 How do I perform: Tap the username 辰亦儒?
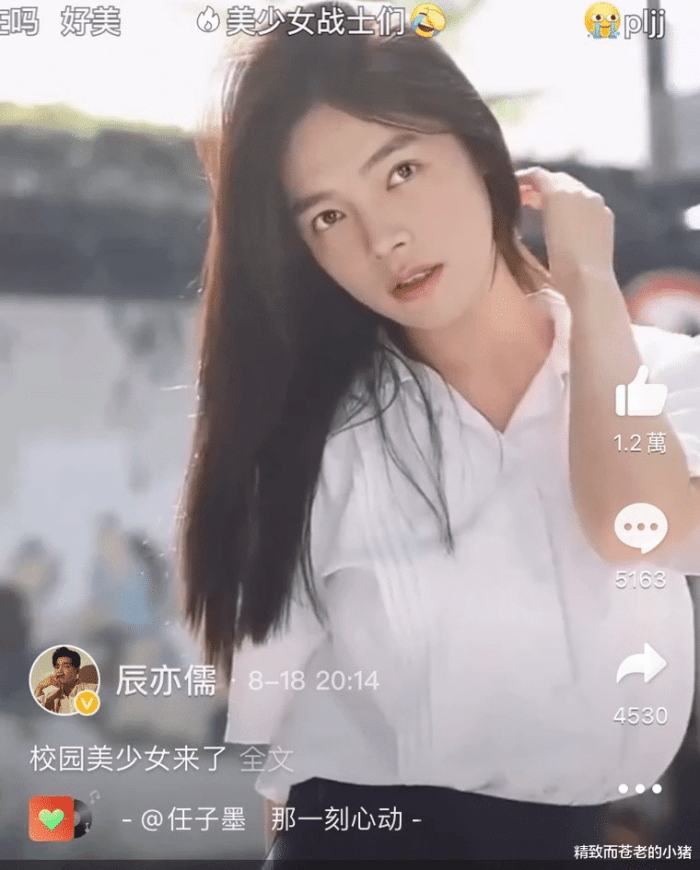click(x=166, y=681)
